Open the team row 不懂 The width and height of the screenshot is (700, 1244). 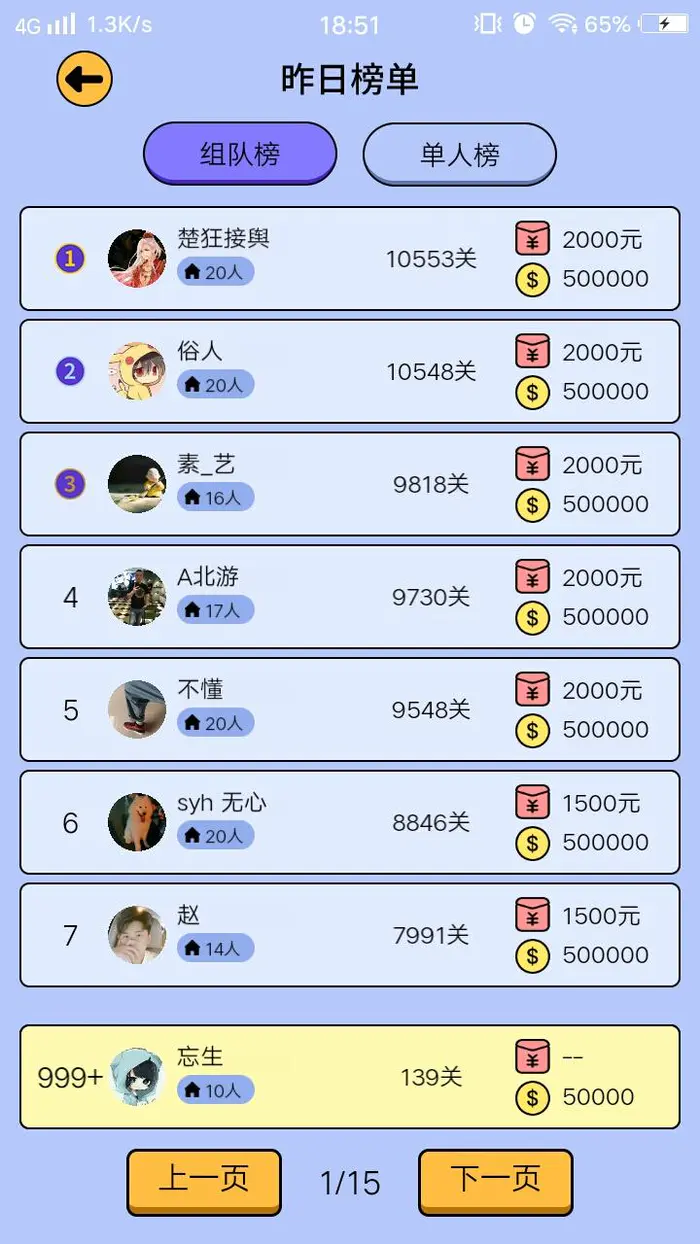tap(349, 709)
